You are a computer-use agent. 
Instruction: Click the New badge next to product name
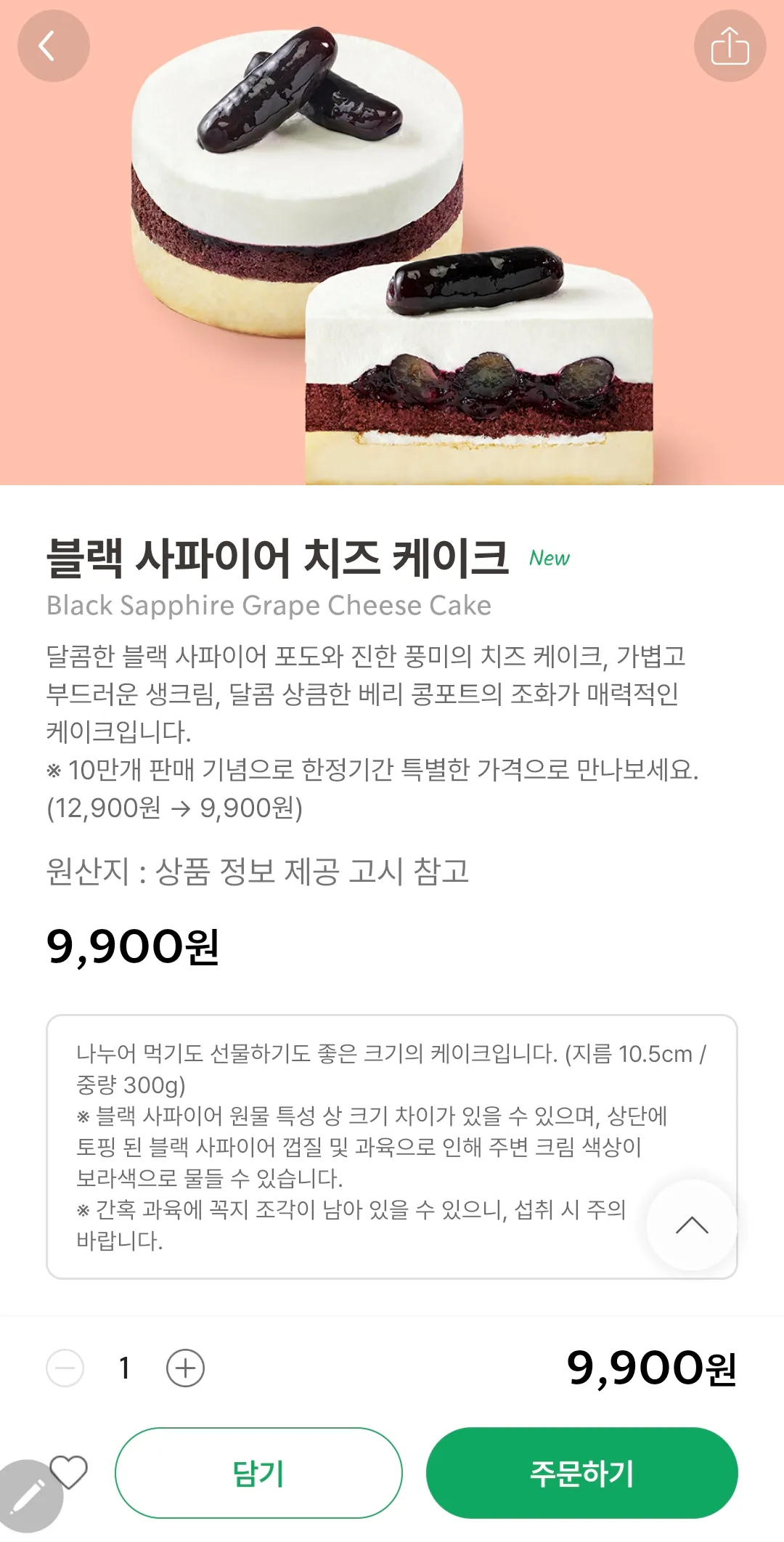click(548, 559)
